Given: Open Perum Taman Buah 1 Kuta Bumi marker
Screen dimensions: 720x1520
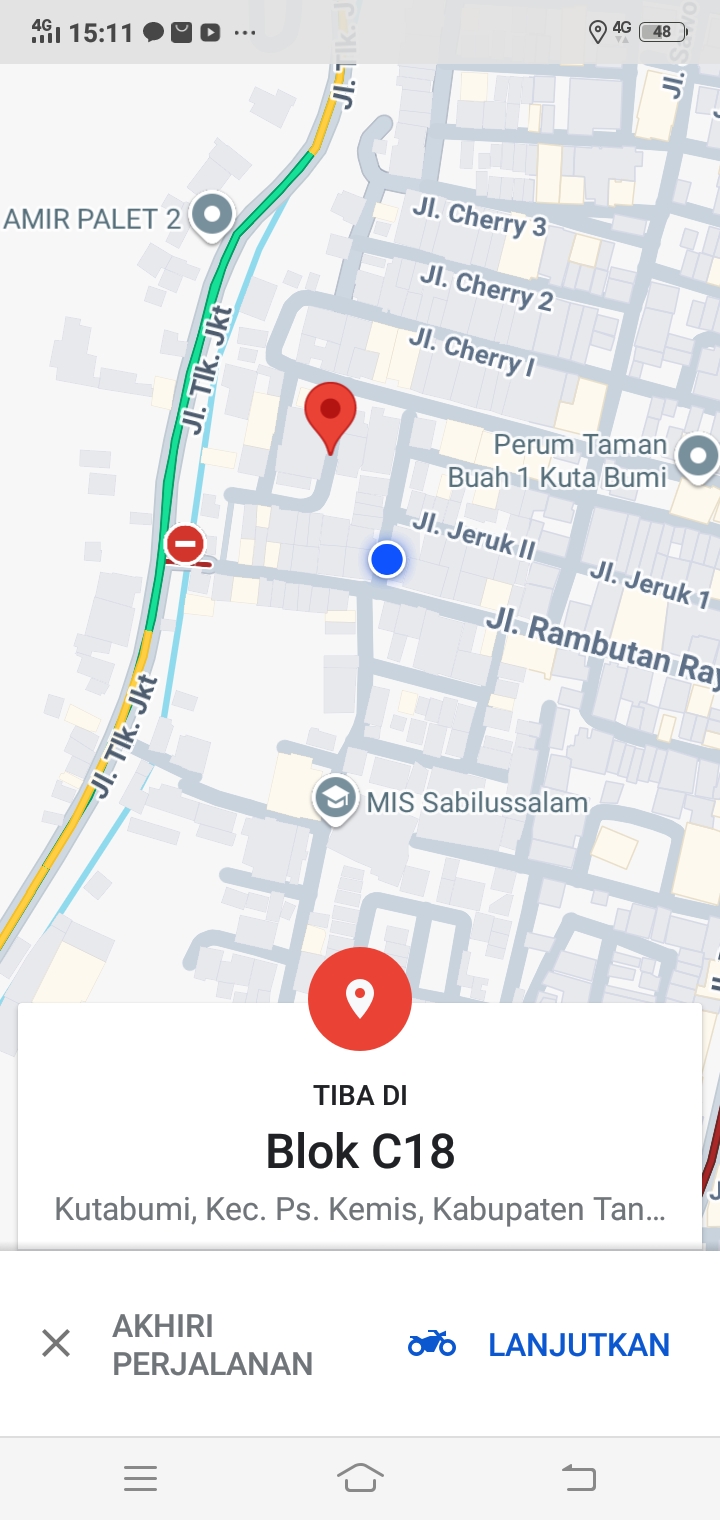Looking at the screenshot, I should [x=697, y=457].
